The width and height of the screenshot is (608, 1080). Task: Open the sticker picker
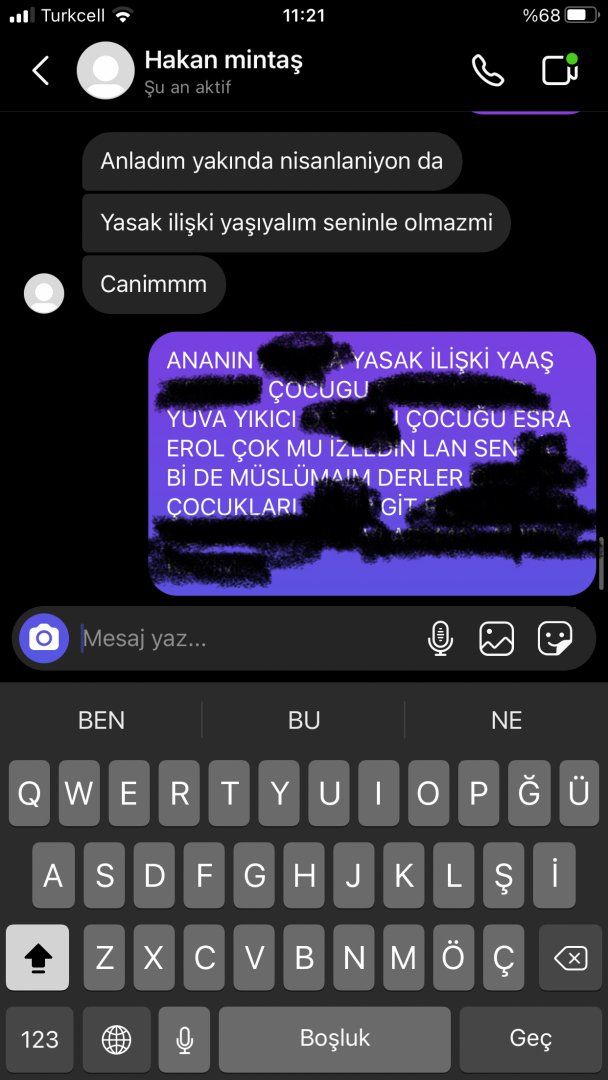pos(554,638)
